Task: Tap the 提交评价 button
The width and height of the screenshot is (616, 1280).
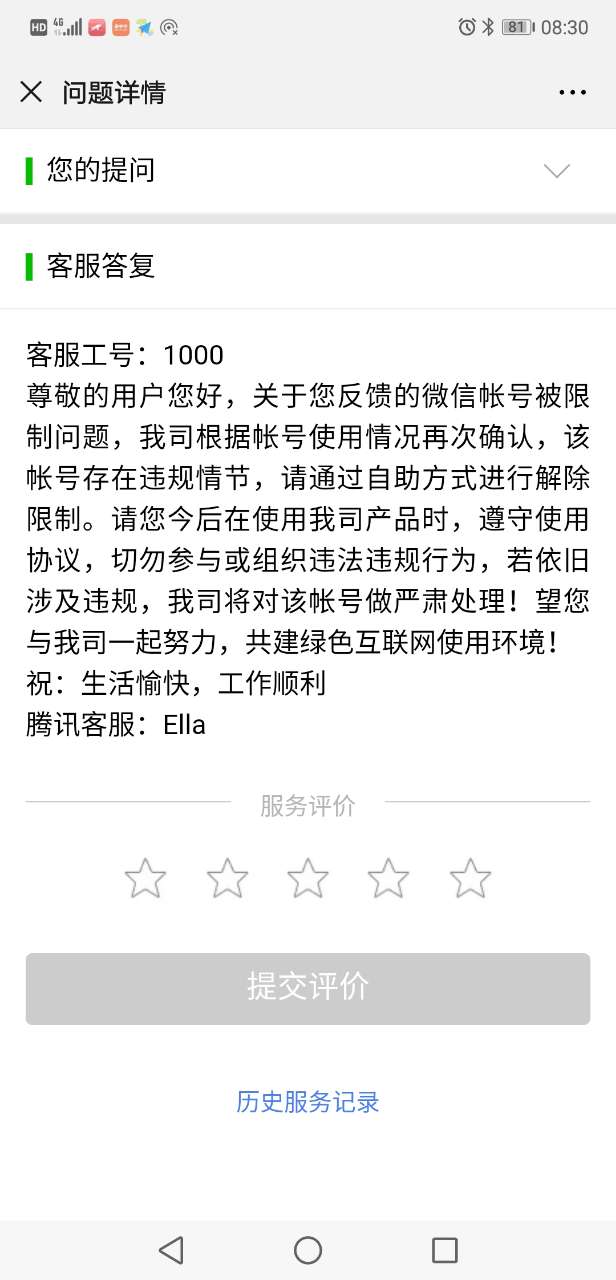Action: (308, 988)
